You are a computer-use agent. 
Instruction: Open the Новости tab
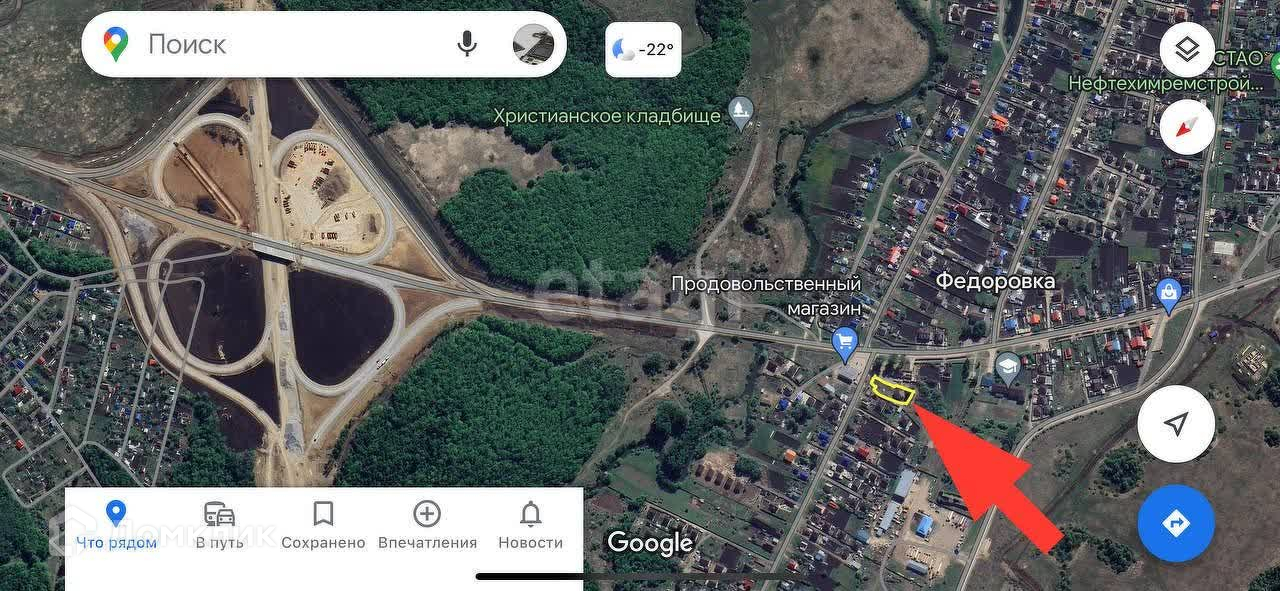click(530, 526)
